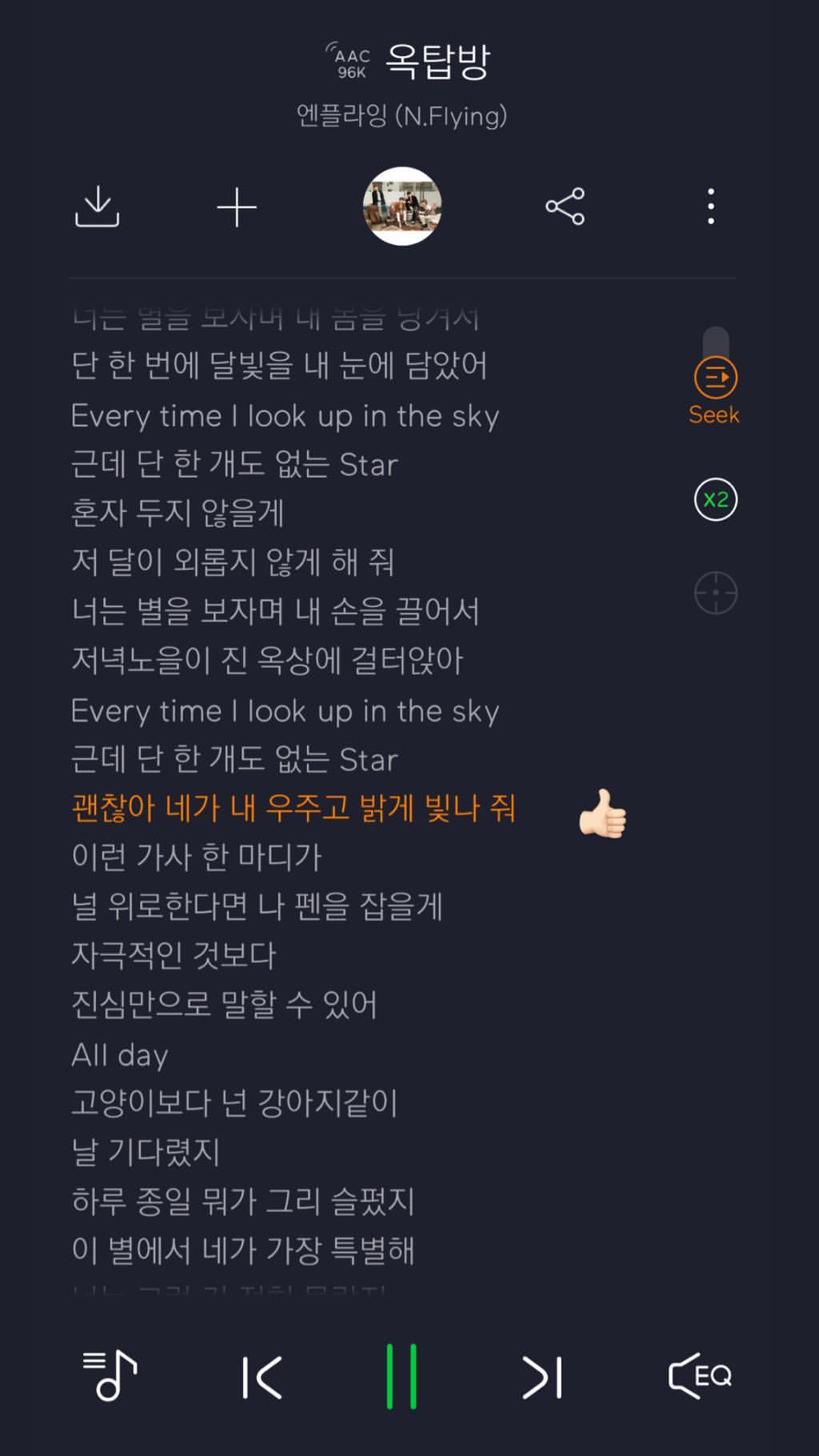
Task: Toggle the lyrics Seek mode
Action: [715, 391]
